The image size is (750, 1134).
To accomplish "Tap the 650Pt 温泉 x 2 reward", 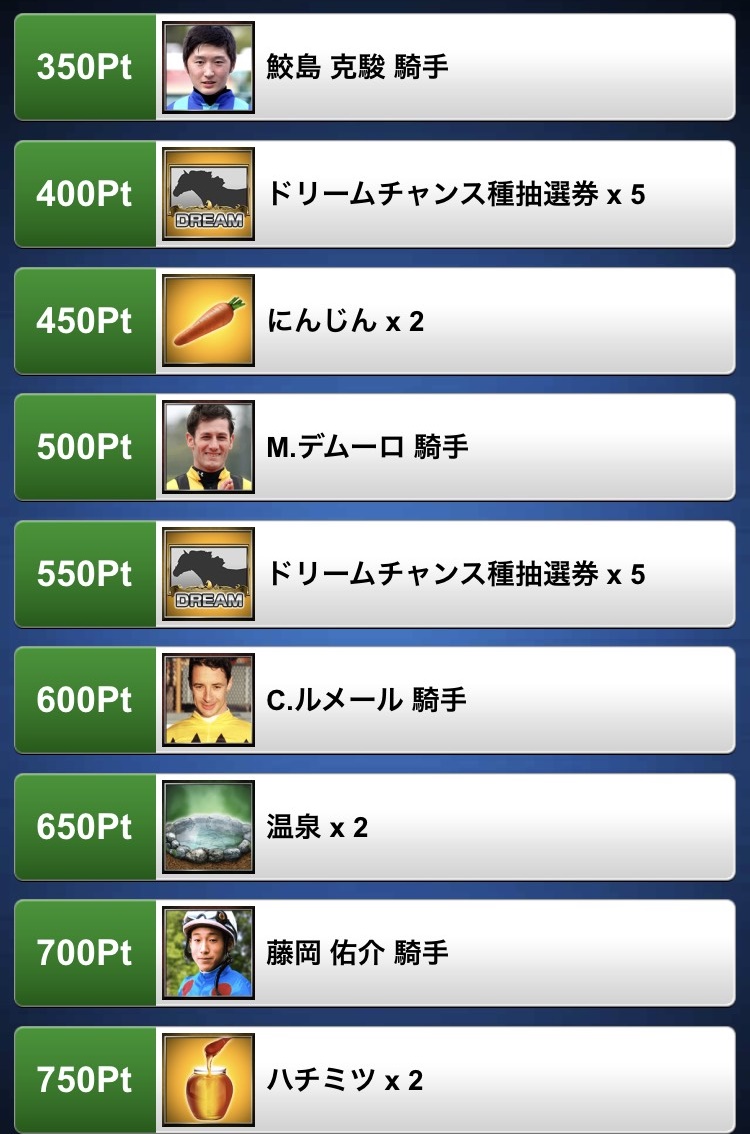I will 375,827.
